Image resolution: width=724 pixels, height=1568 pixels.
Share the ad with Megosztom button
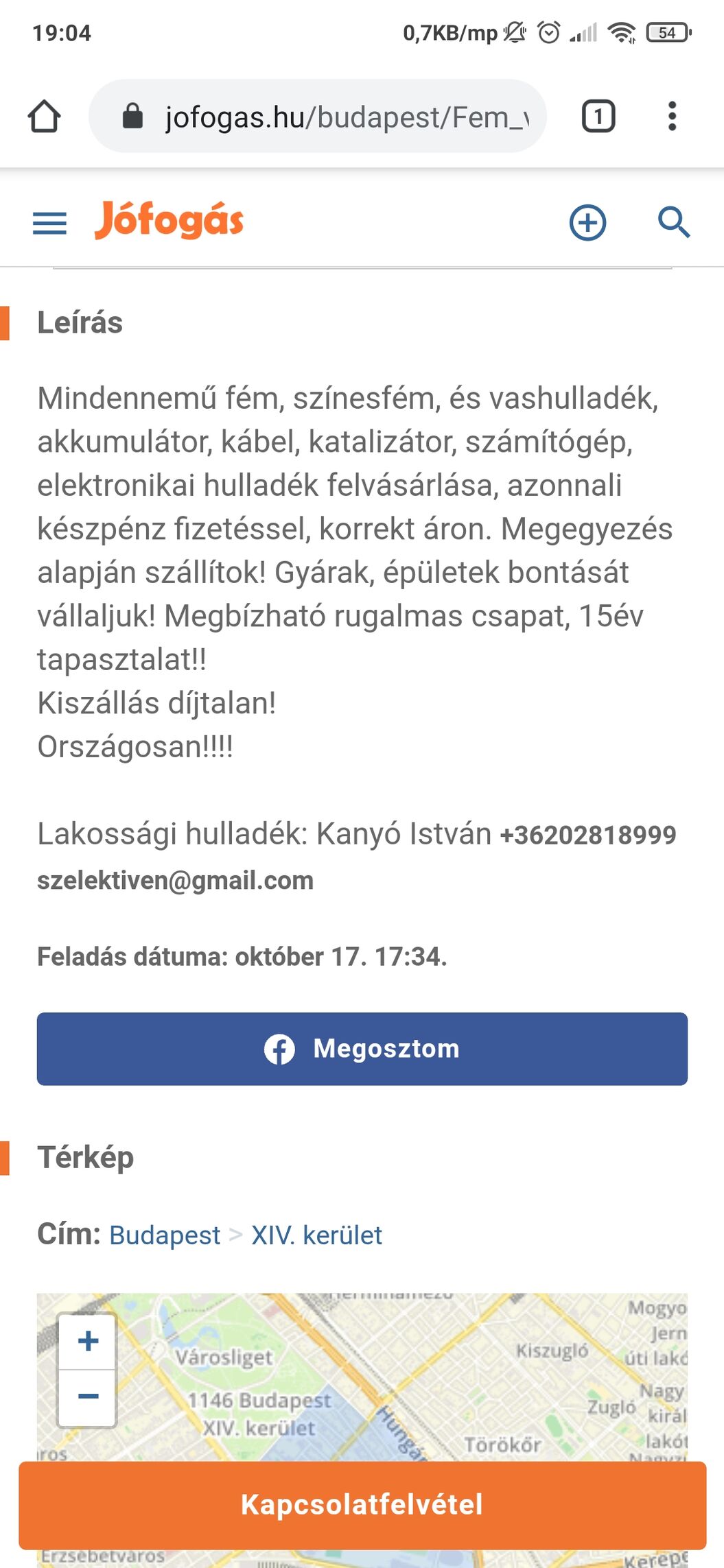(362, 1049)
